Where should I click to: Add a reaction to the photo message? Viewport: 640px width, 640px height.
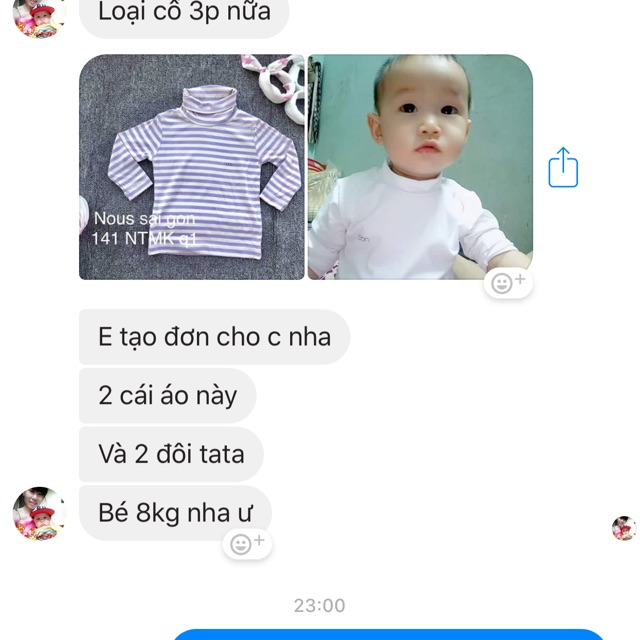pyautogui.click(x=509, y=283)
